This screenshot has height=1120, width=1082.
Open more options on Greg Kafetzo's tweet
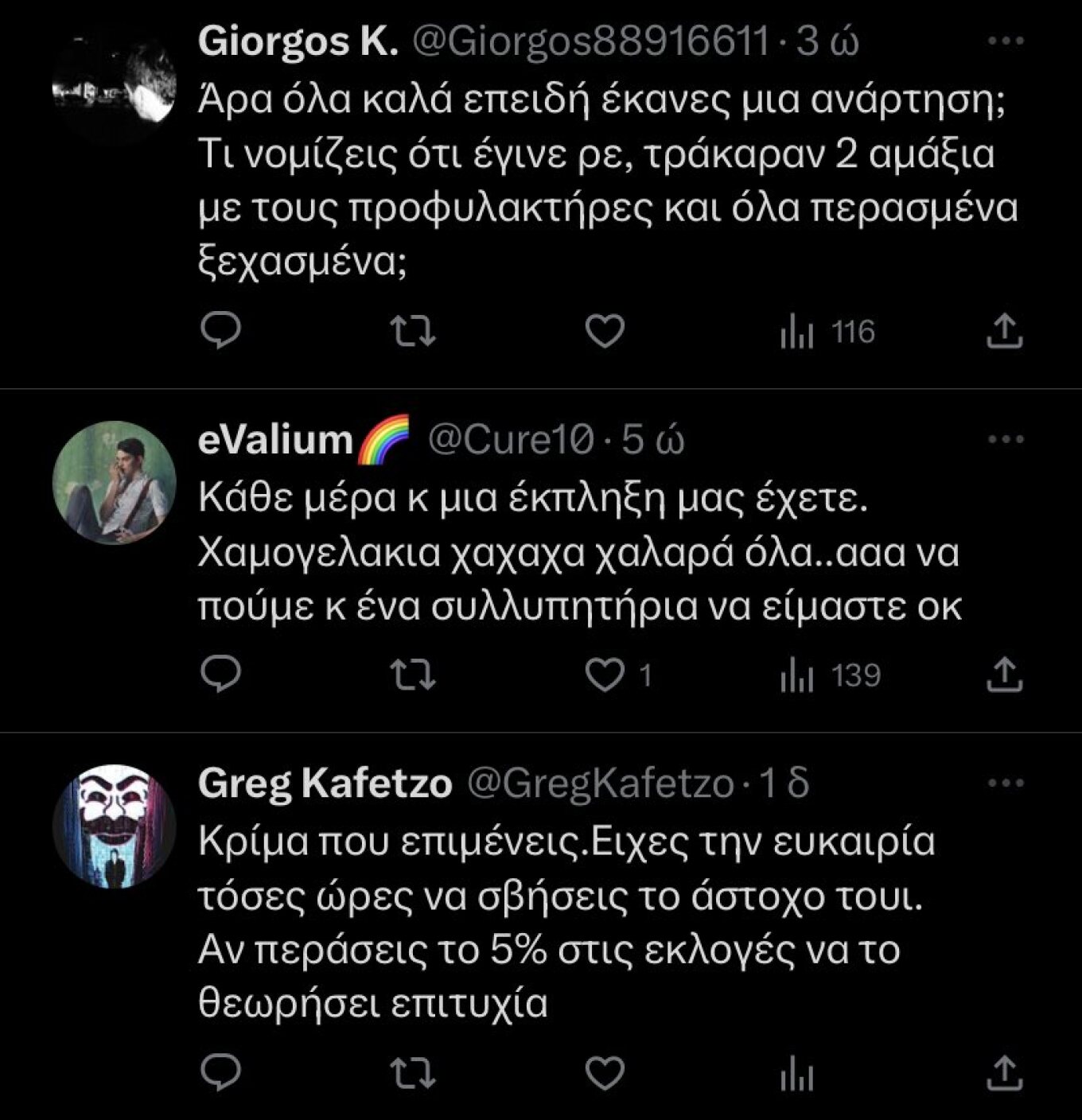click(1005, 784)
